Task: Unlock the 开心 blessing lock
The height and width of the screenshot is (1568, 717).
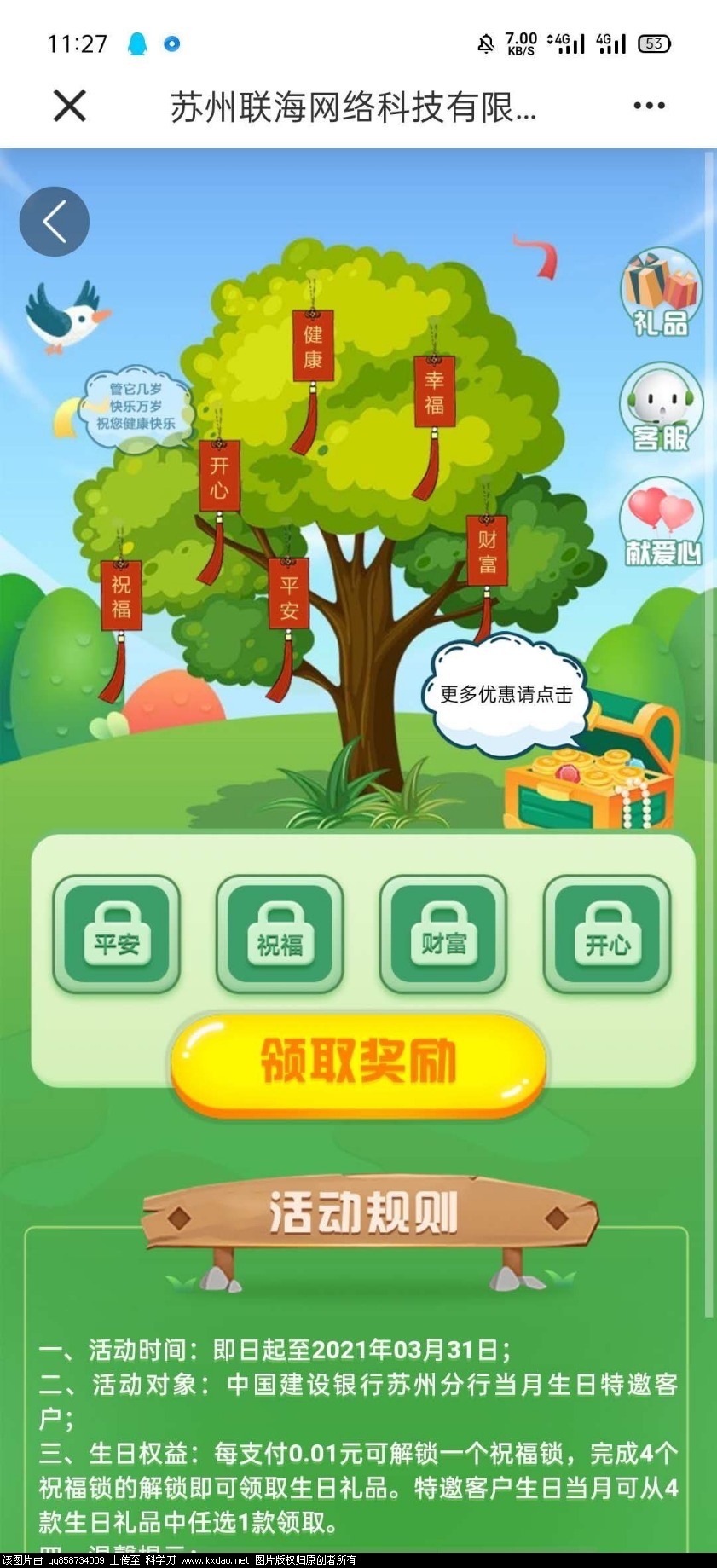Action: [x=607, y=934]
